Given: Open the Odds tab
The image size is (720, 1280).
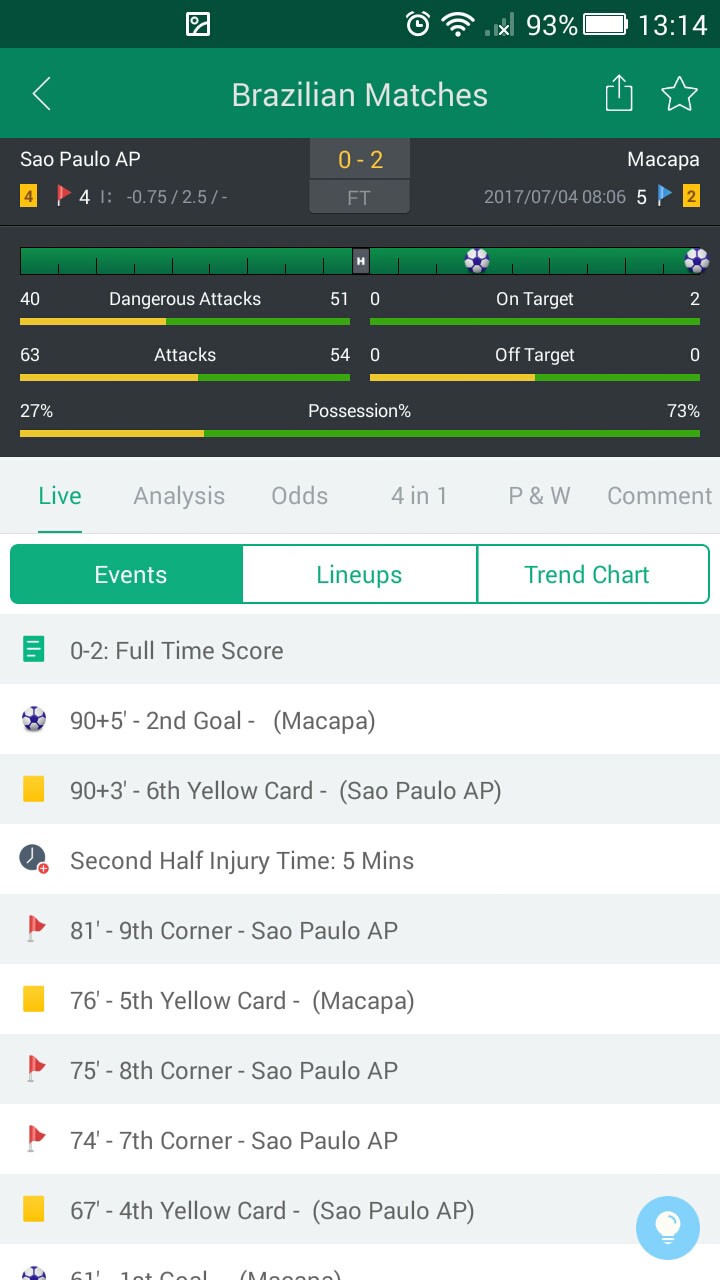Looking at the screenshot, I should click(x=300, y=496).
